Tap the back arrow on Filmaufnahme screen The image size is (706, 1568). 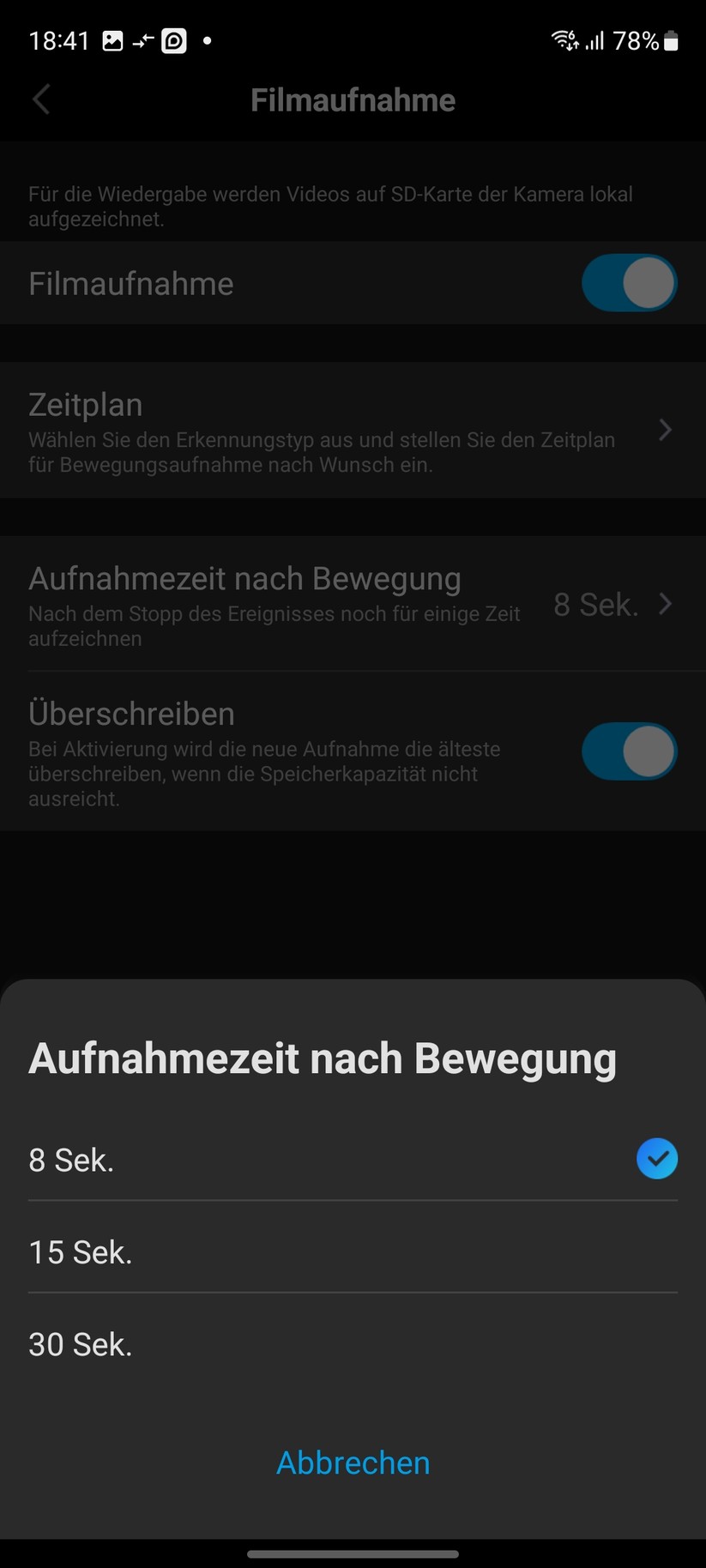40,100
